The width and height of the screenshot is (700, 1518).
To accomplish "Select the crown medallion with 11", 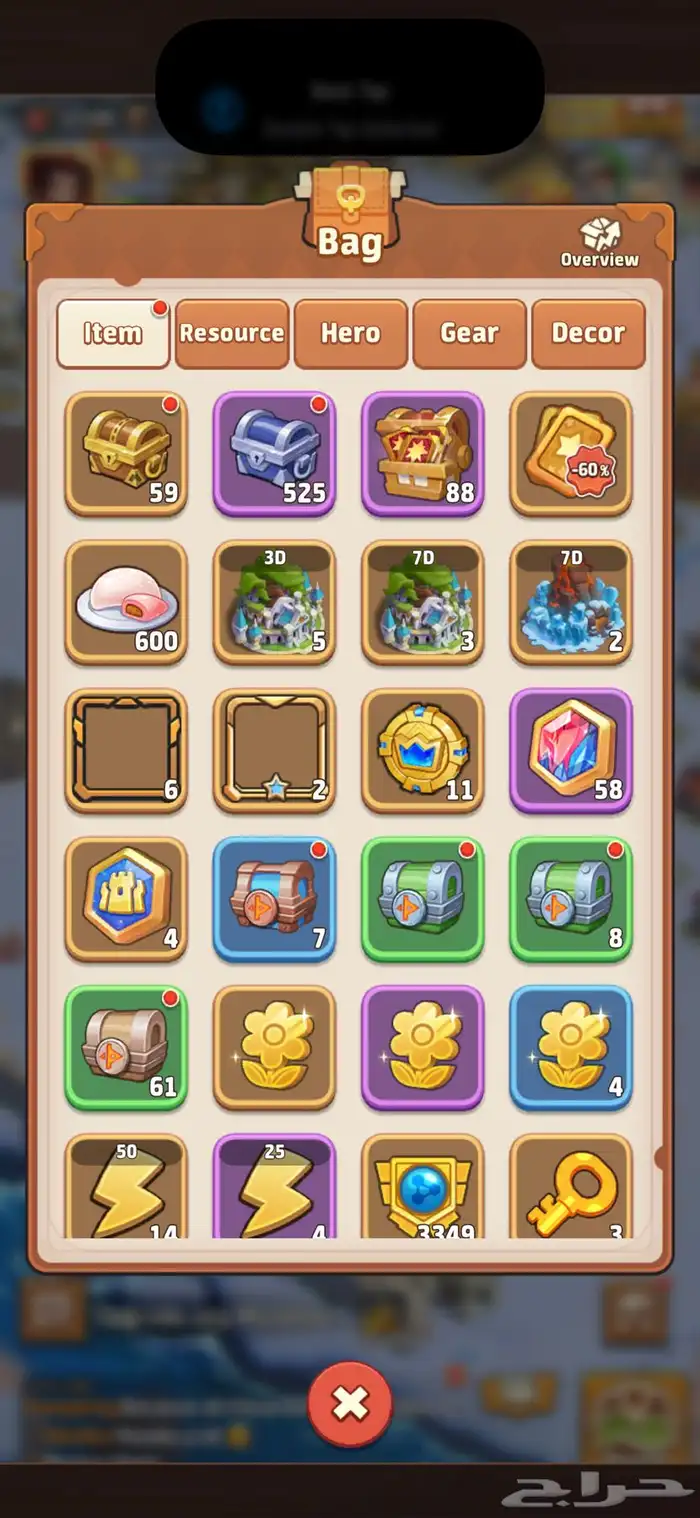I will [x=422, y=750].
